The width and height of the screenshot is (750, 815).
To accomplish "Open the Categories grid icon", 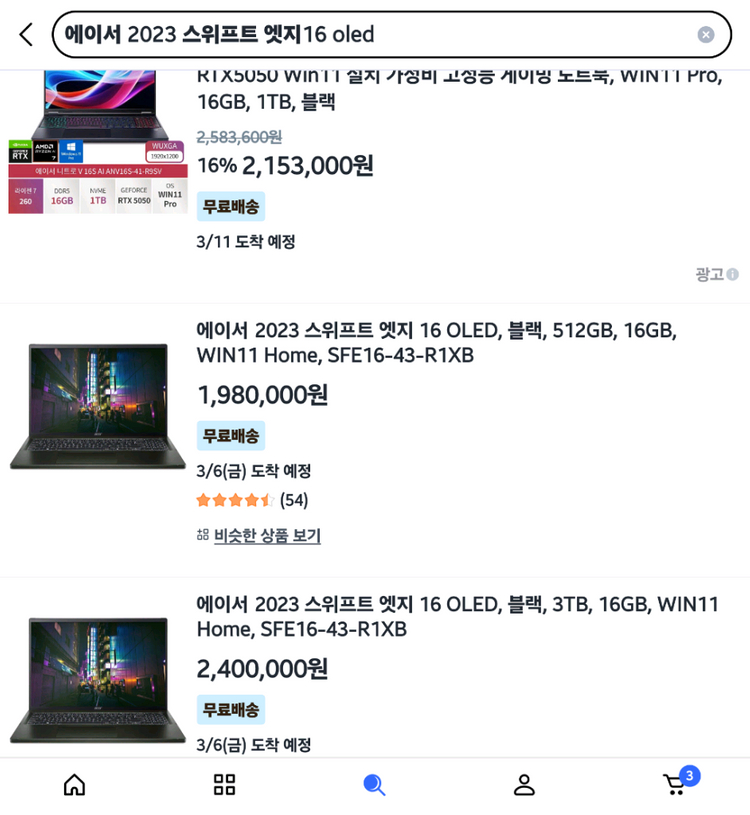I will coord(224,785).
